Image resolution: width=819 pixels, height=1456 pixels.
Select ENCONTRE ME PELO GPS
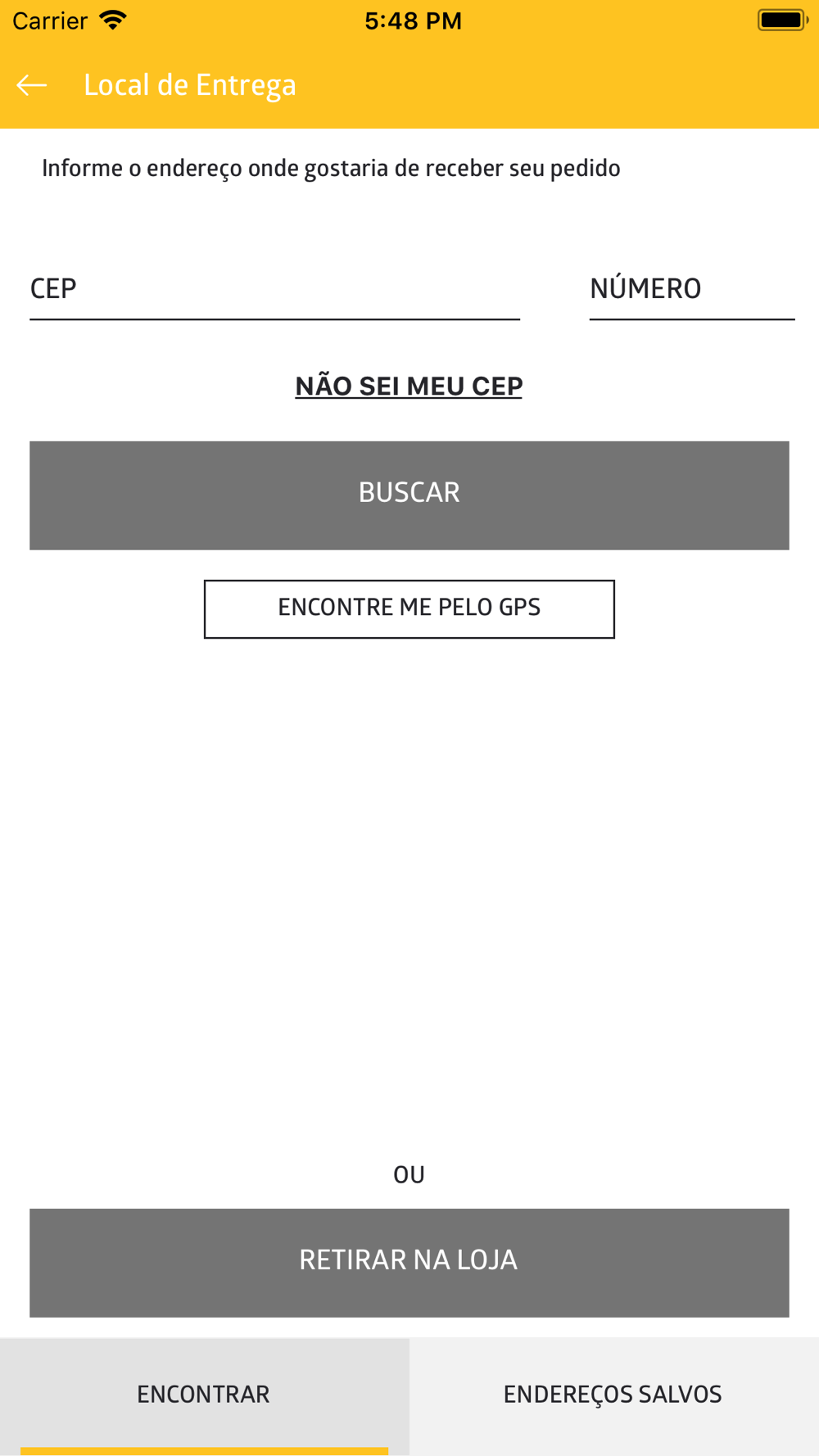409,608
